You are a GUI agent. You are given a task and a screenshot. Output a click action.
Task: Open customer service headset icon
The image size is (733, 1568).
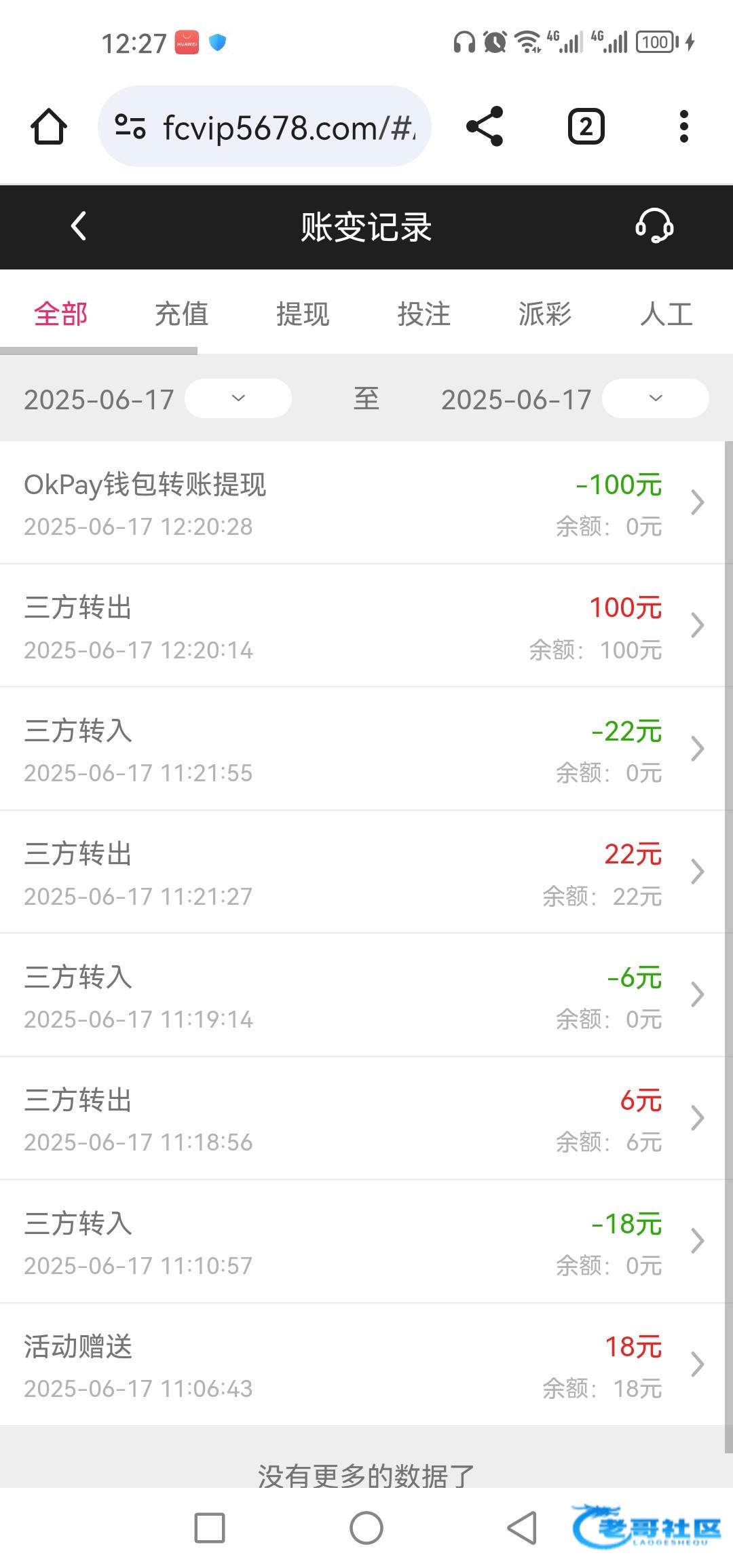pos(654,226)
